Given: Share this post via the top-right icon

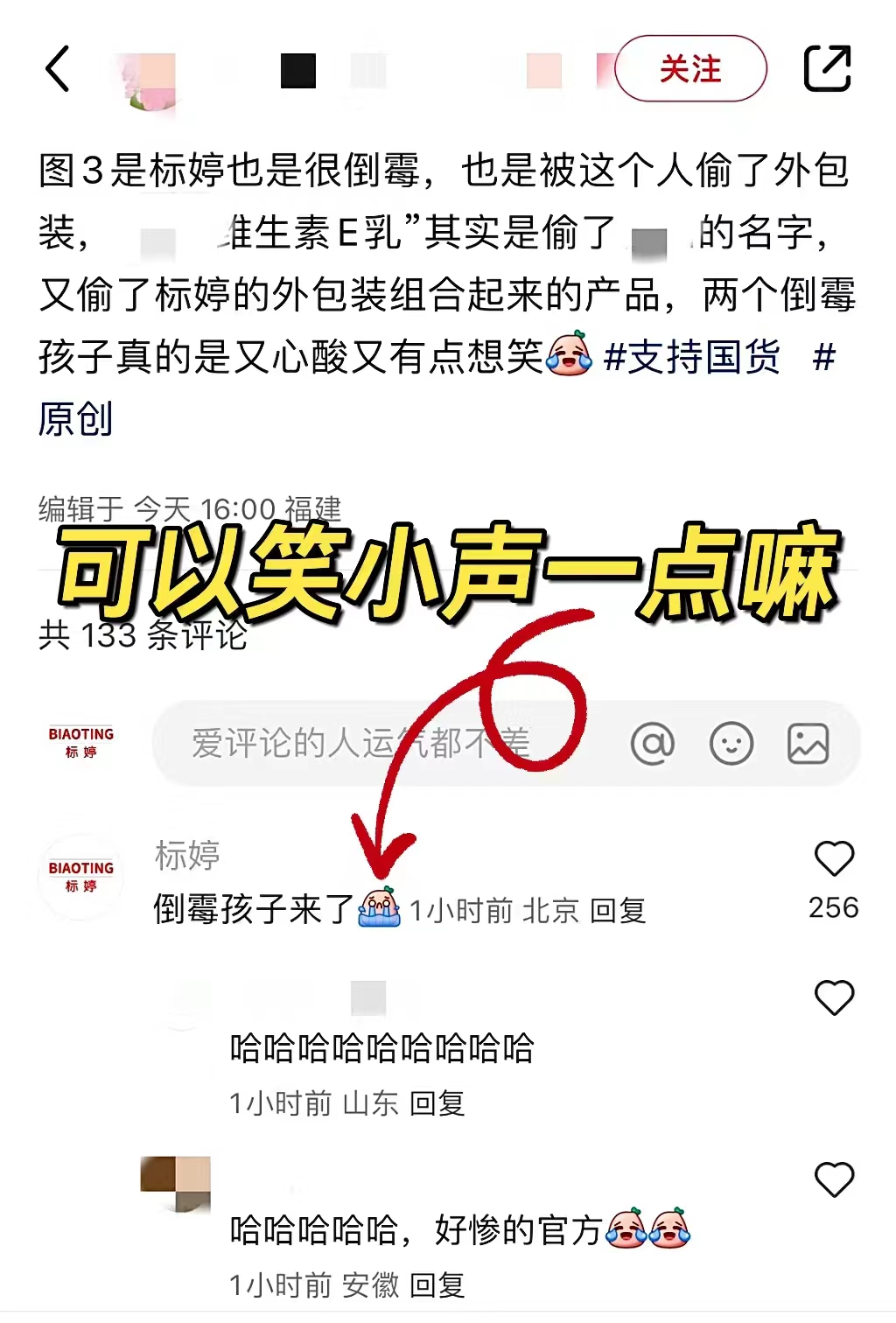Looking at the screenshot, I should pos(827,69).
